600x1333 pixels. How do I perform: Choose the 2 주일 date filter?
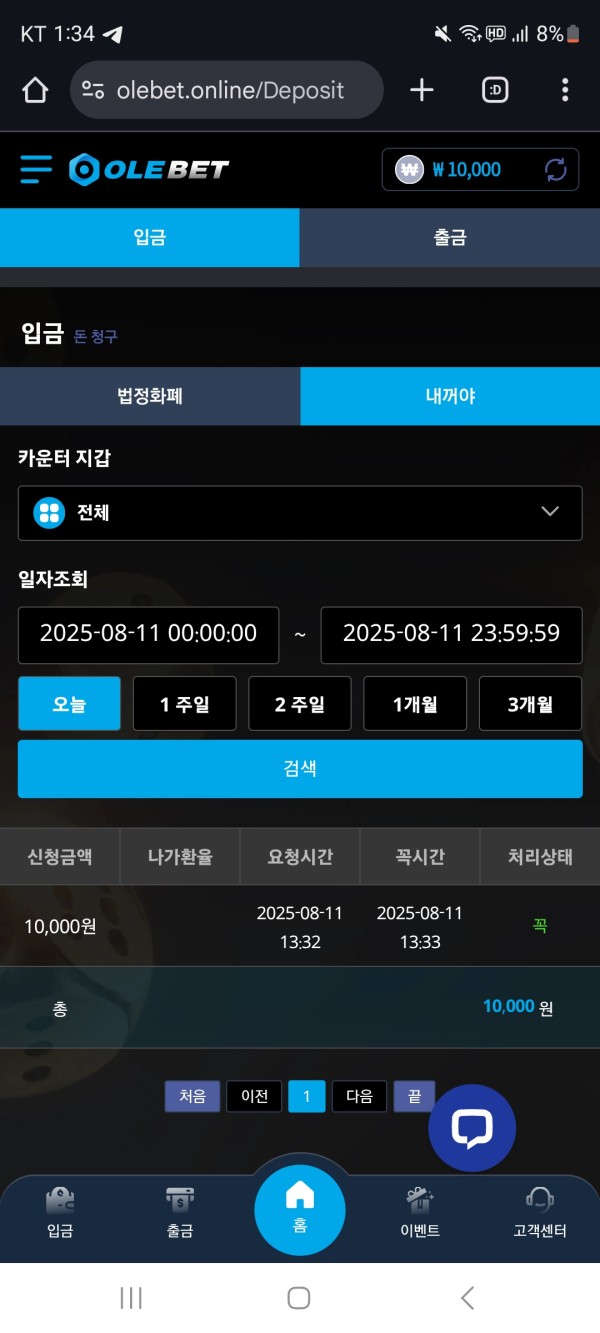click(300, 704)
